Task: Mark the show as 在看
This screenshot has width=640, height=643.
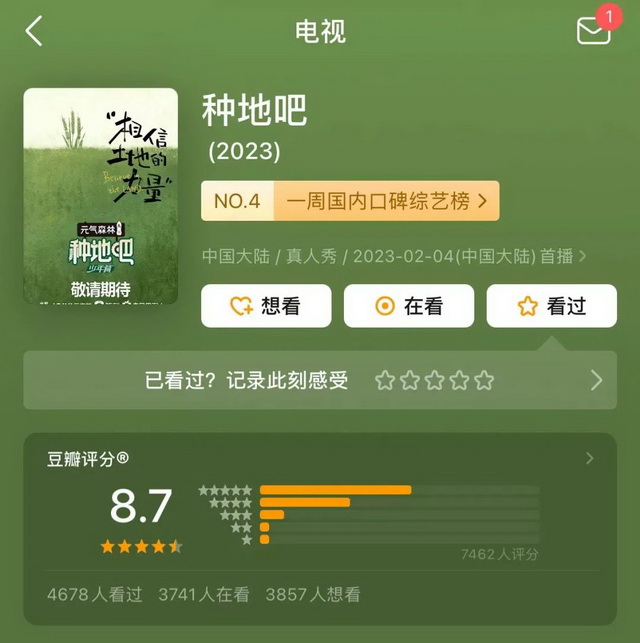Action: coord(409,306)
